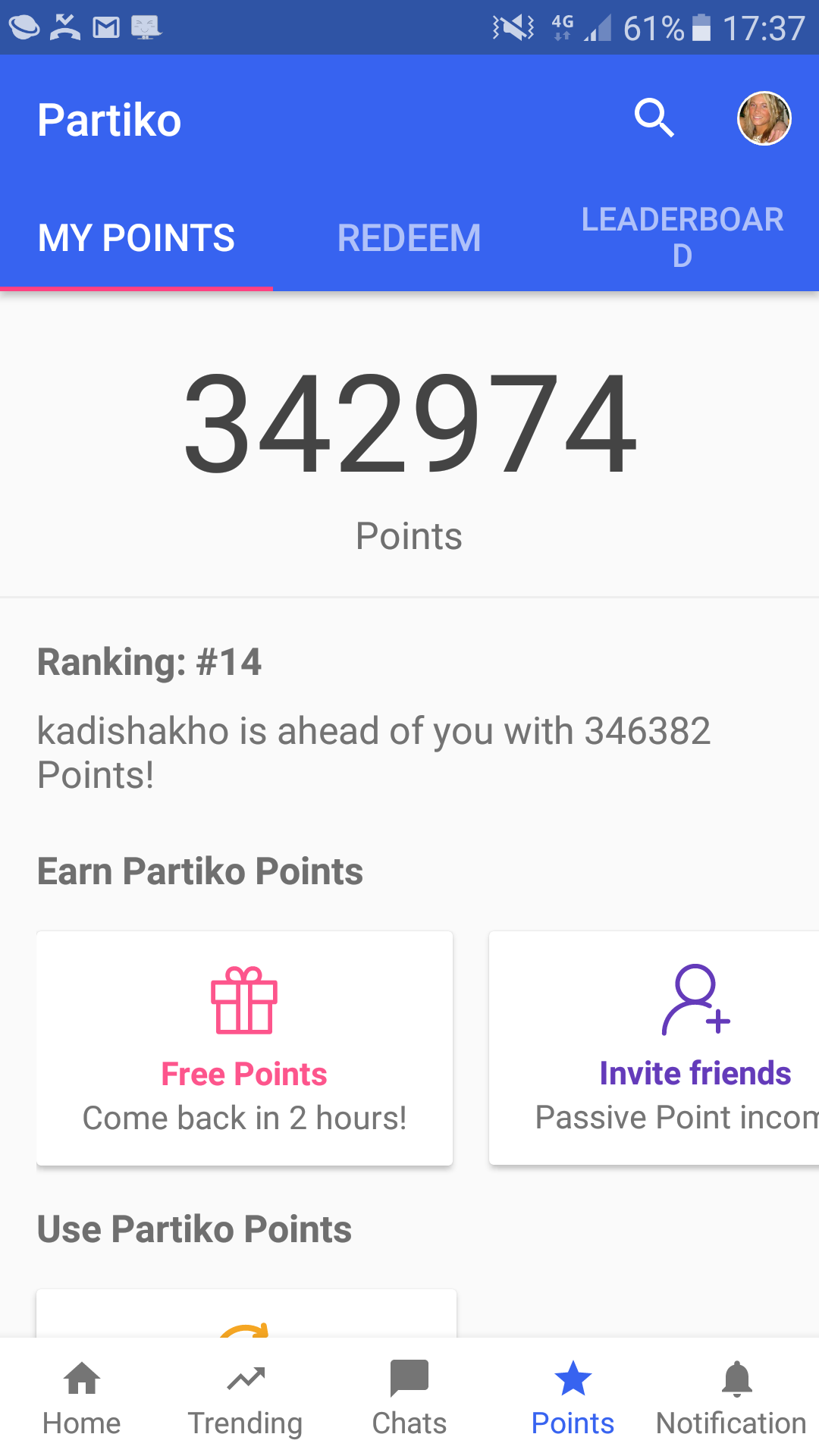819x1456 pixels.
Task: Open the search icon
Action: (x=654, y=118)
